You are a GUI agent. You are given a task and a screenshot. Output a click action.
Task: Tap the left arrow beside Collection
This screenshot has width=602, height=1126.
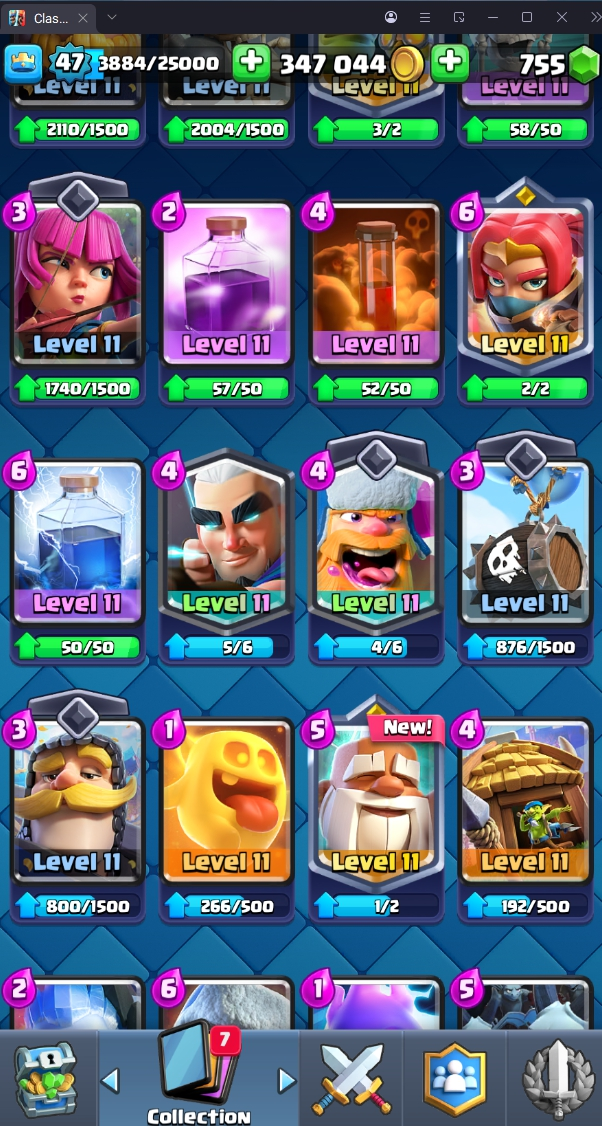[111, 1080]
